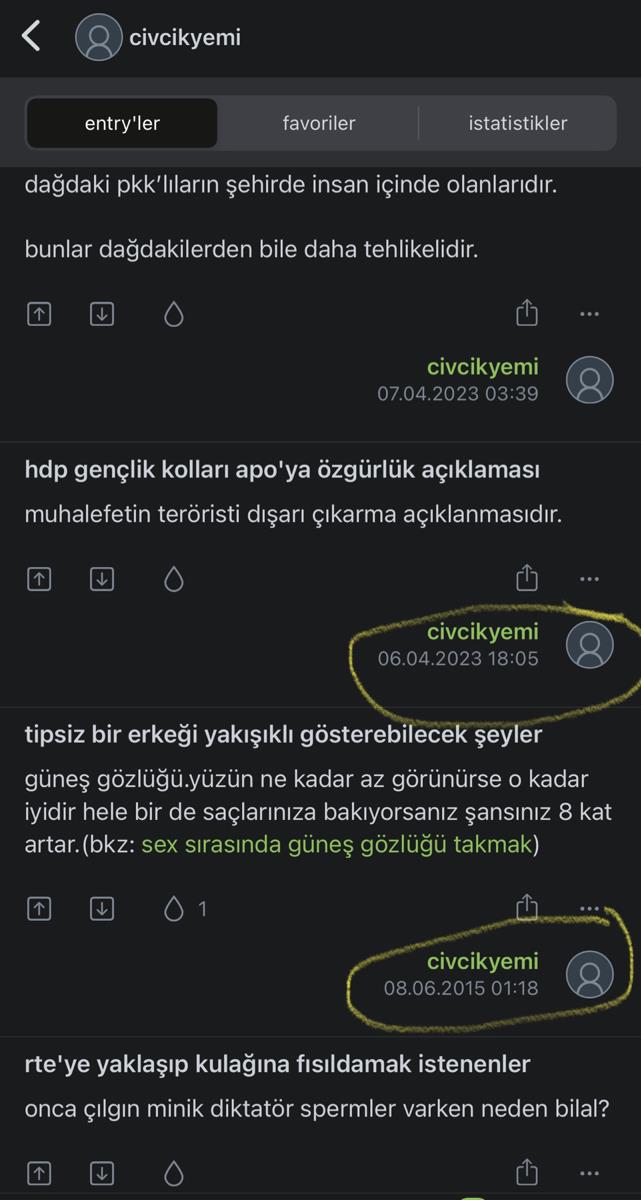This screenshot has height=1200, width=641.
Task: Favorite the güneş gözlüğü entry with 1 favorite
Action: pos(174,909)
